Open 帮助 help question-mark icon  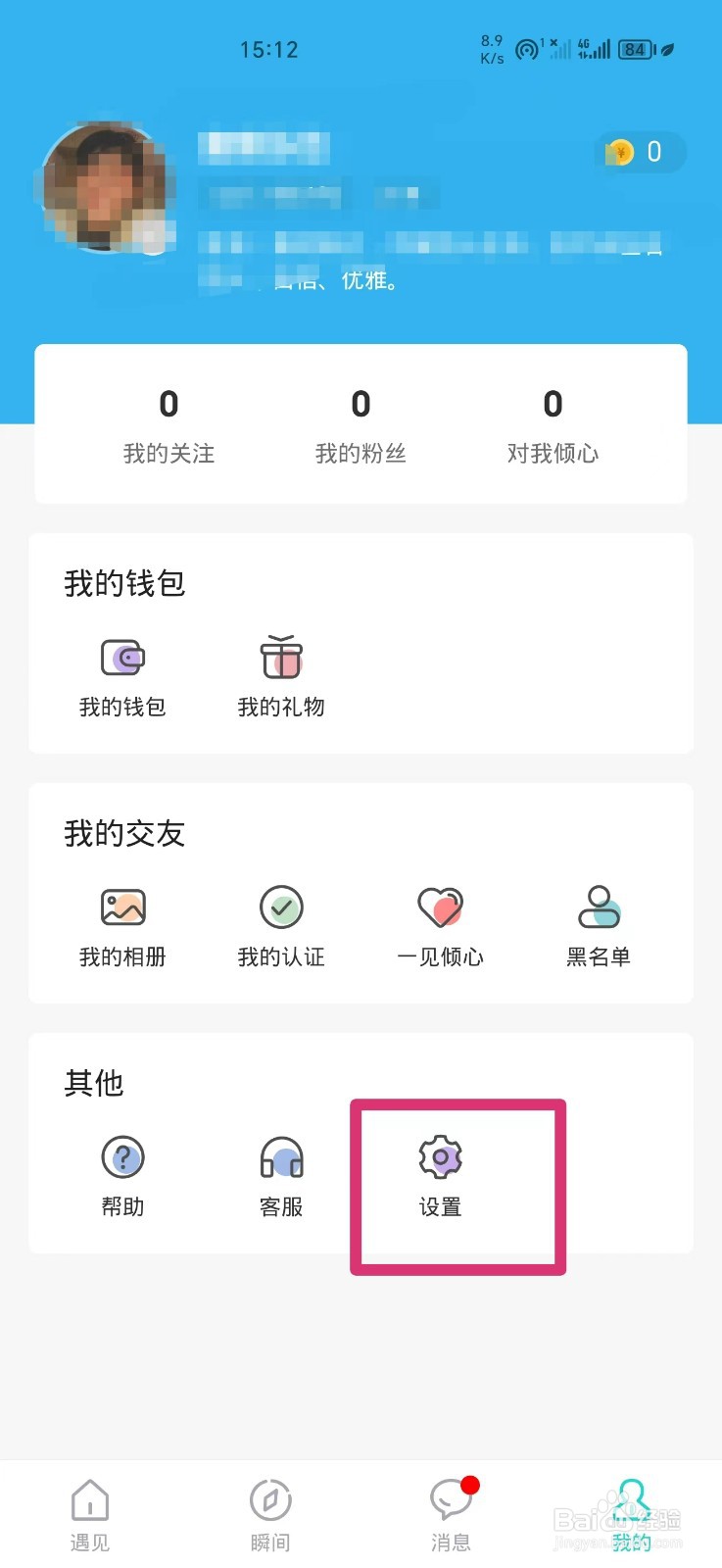(122, 1156)
